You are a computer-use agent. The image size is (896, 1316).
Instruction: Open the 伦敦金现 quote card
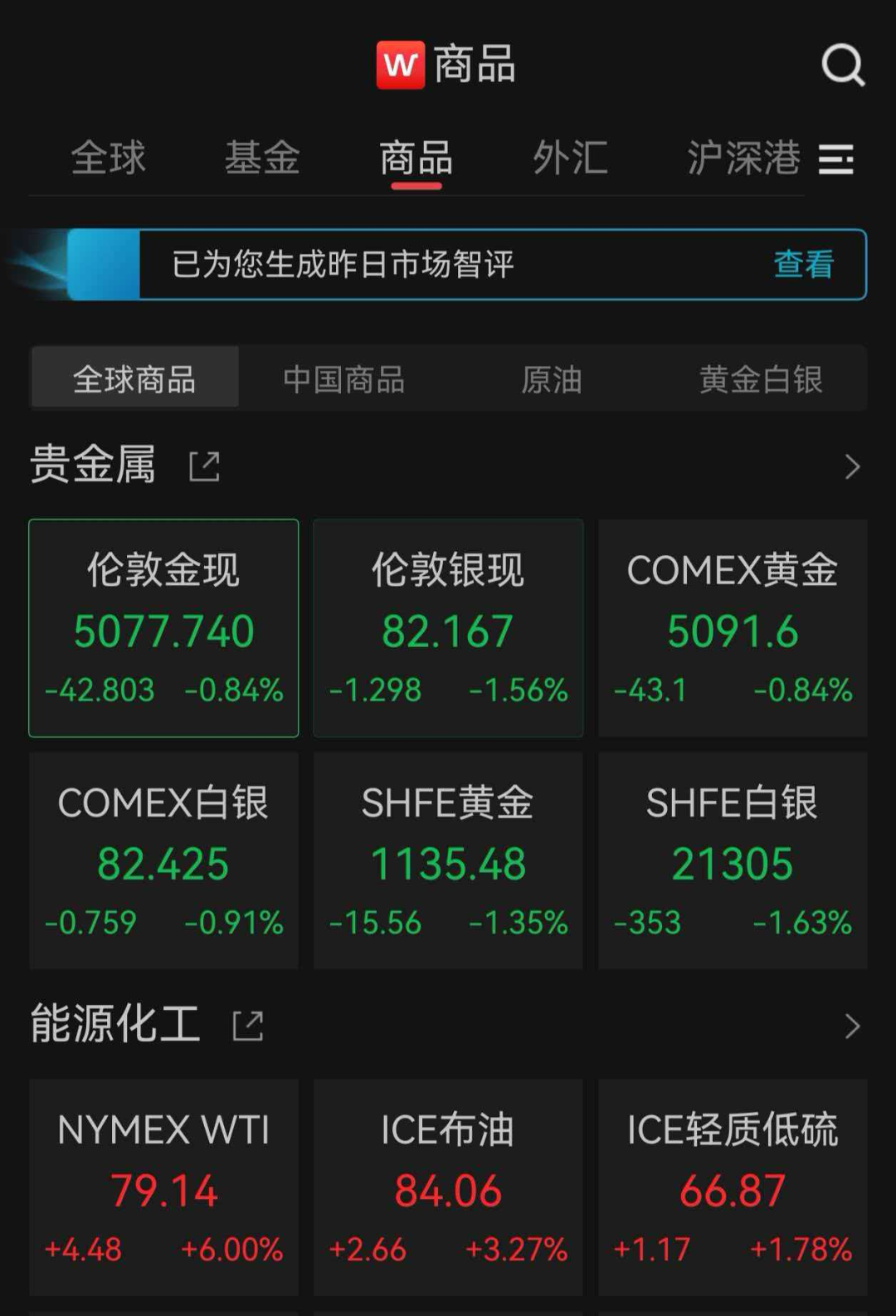pyautogui.click(x=163, y=628)
